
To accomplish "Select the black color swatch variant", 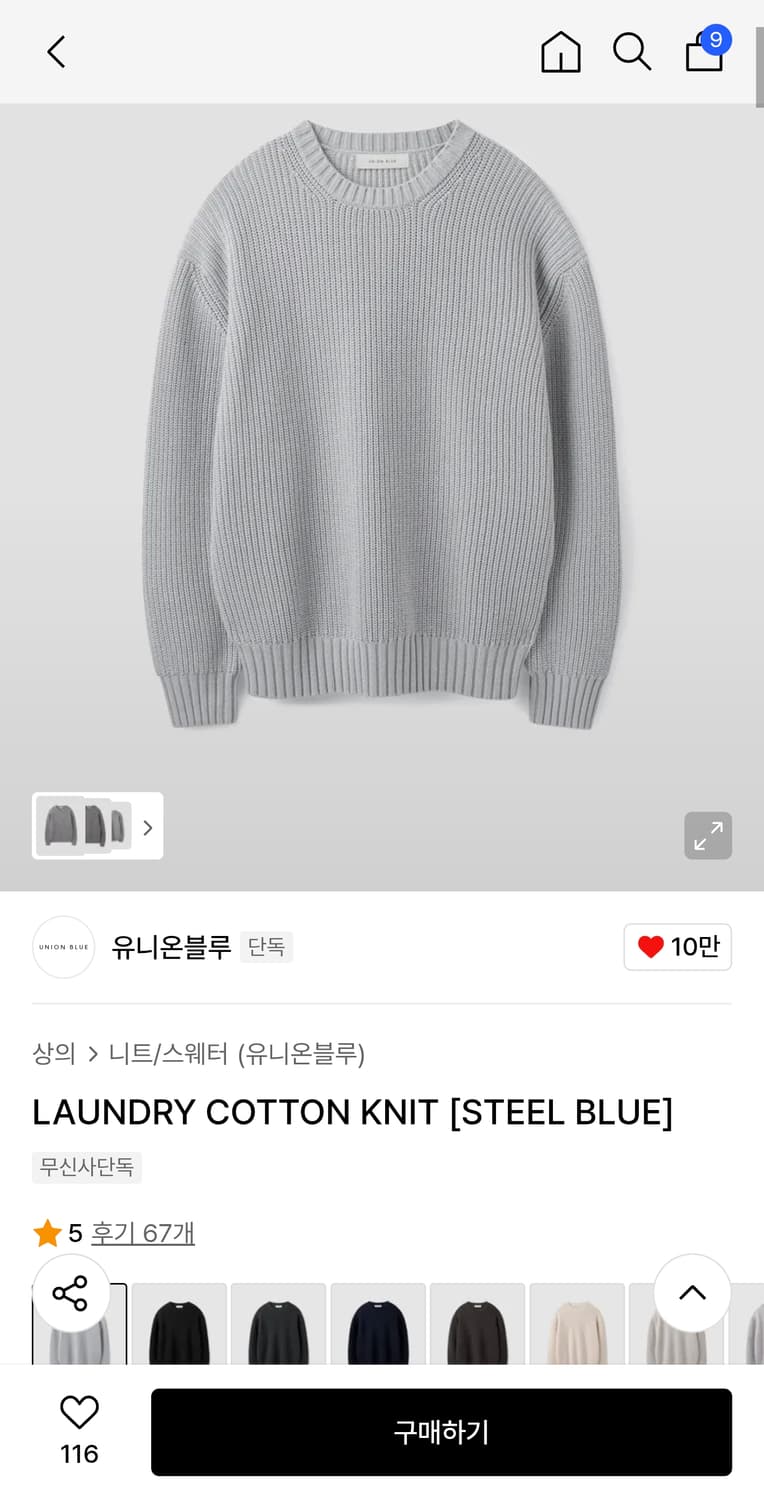I will pyautogui.click(x=177, y=1325).
